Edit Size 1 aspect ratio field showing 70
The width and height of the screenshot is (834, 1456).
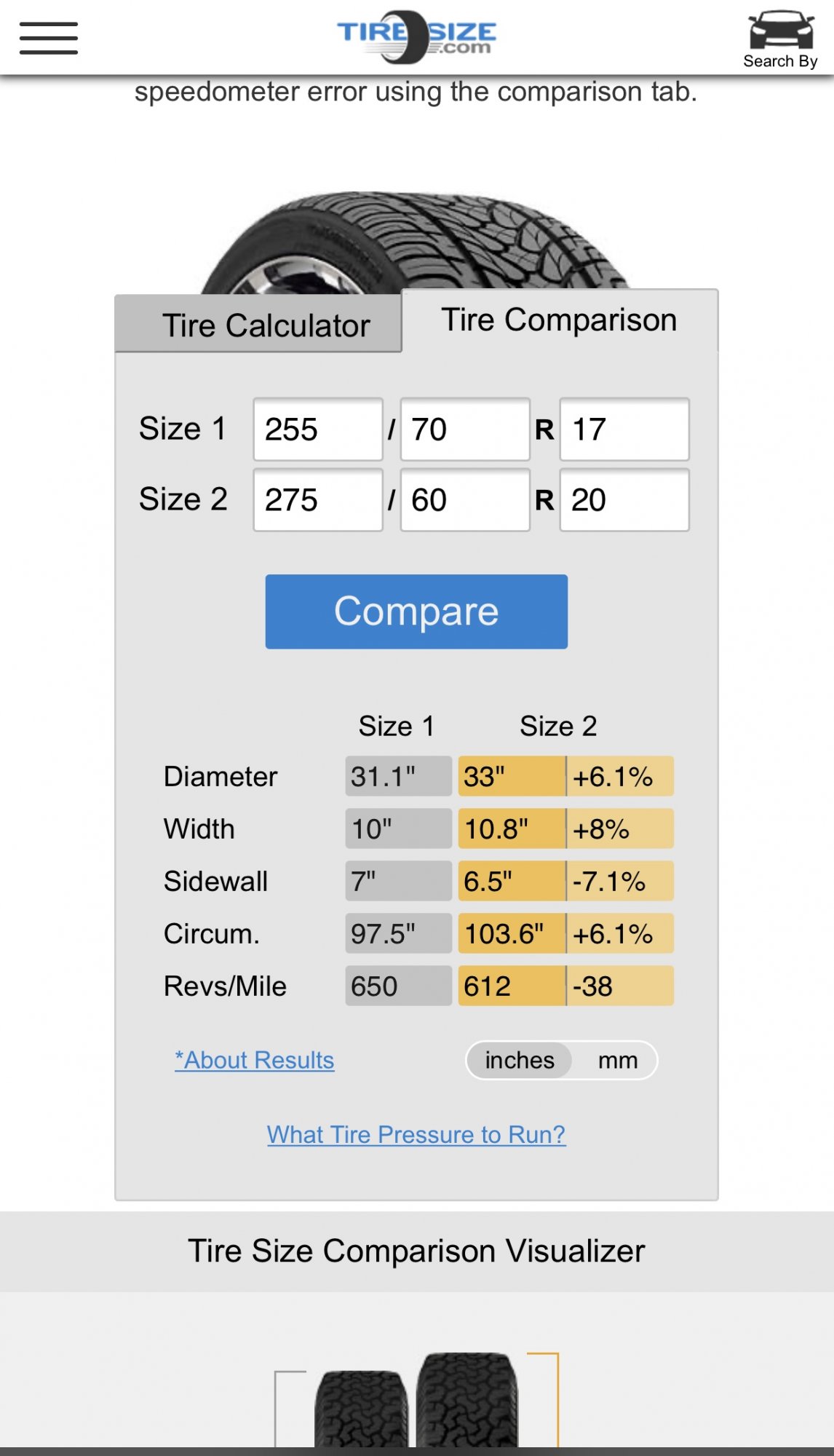click(x=465, y=430)
